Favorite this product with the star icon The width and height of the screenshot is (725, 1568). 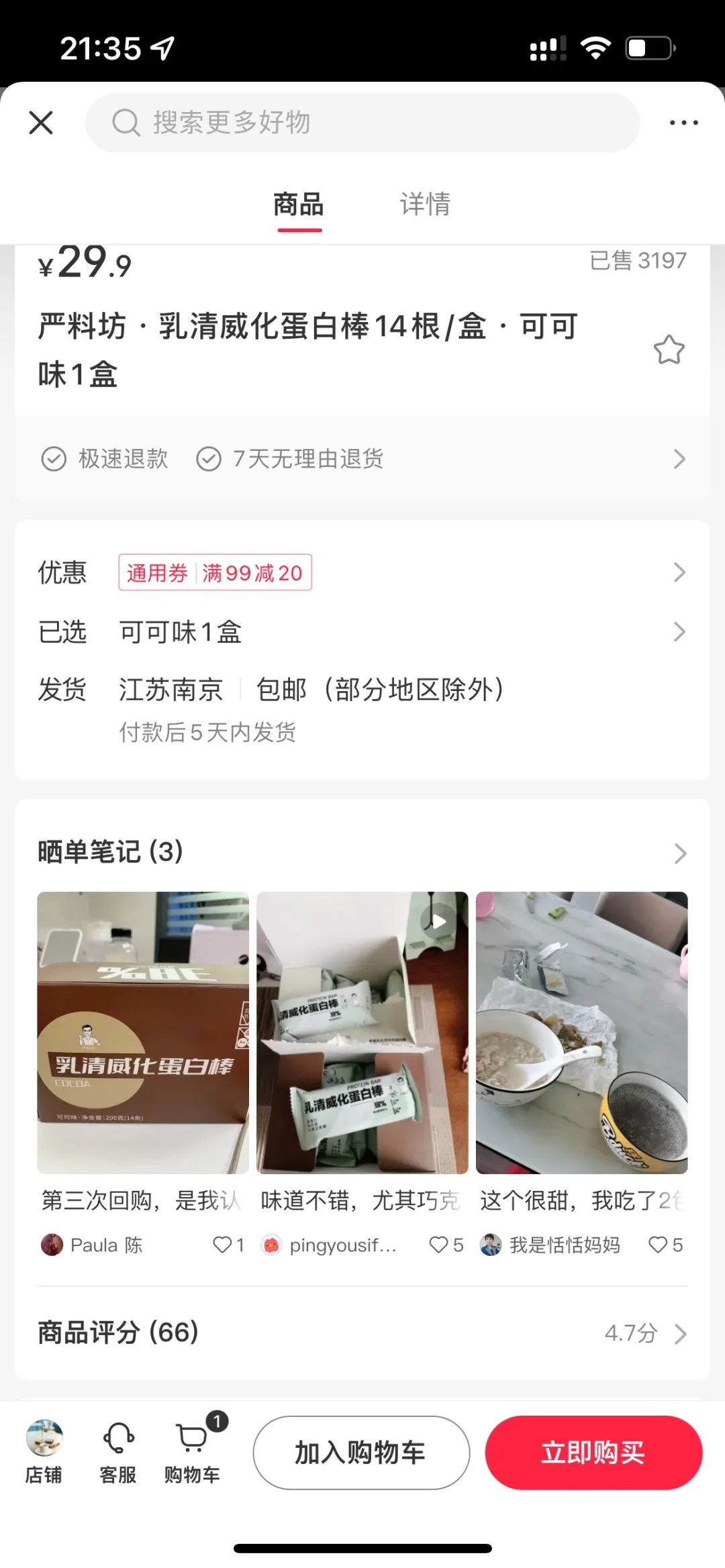click(669, 350)
